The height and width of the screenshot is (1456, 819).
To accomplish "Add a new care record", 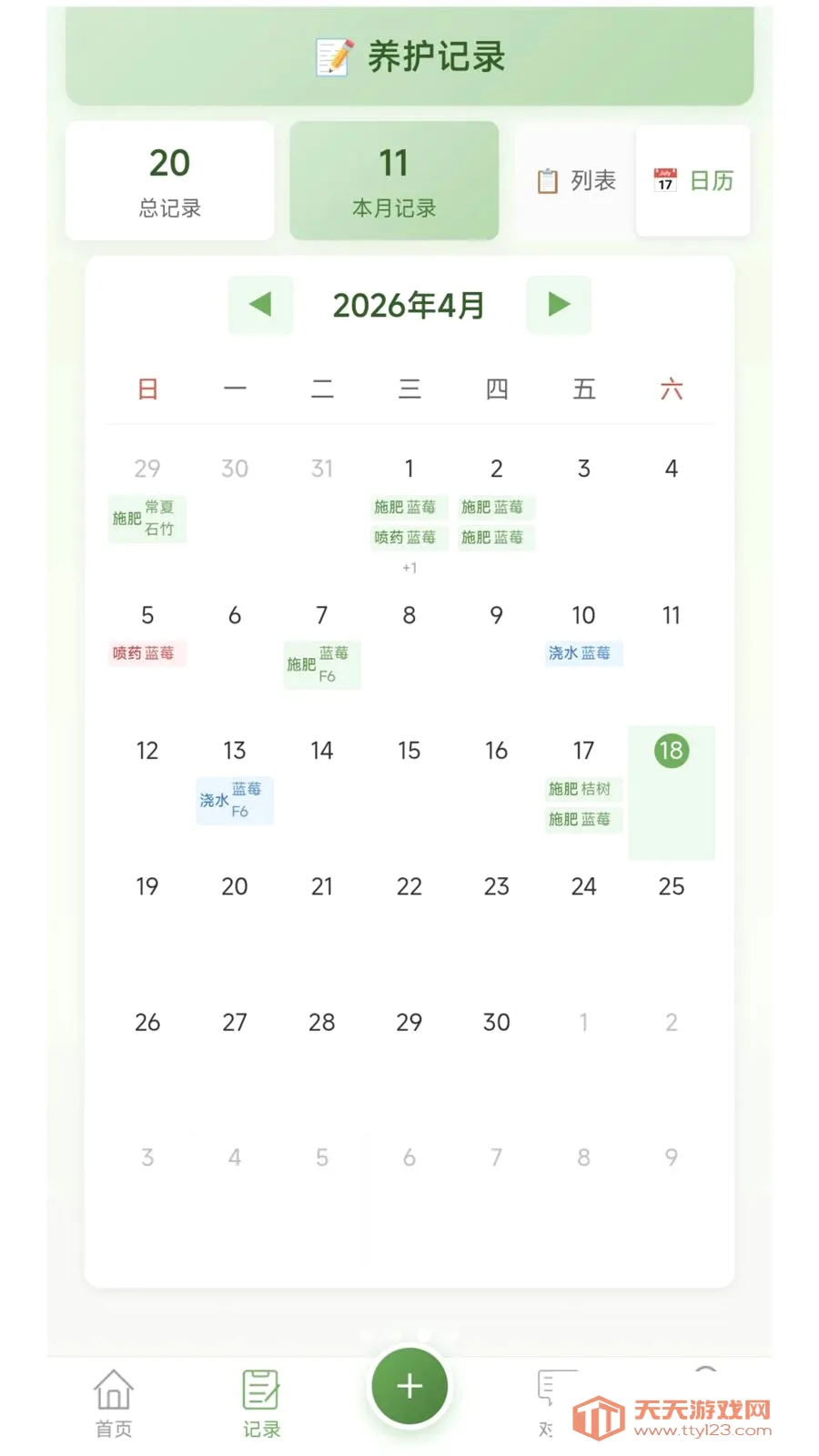I will 409,1386.
